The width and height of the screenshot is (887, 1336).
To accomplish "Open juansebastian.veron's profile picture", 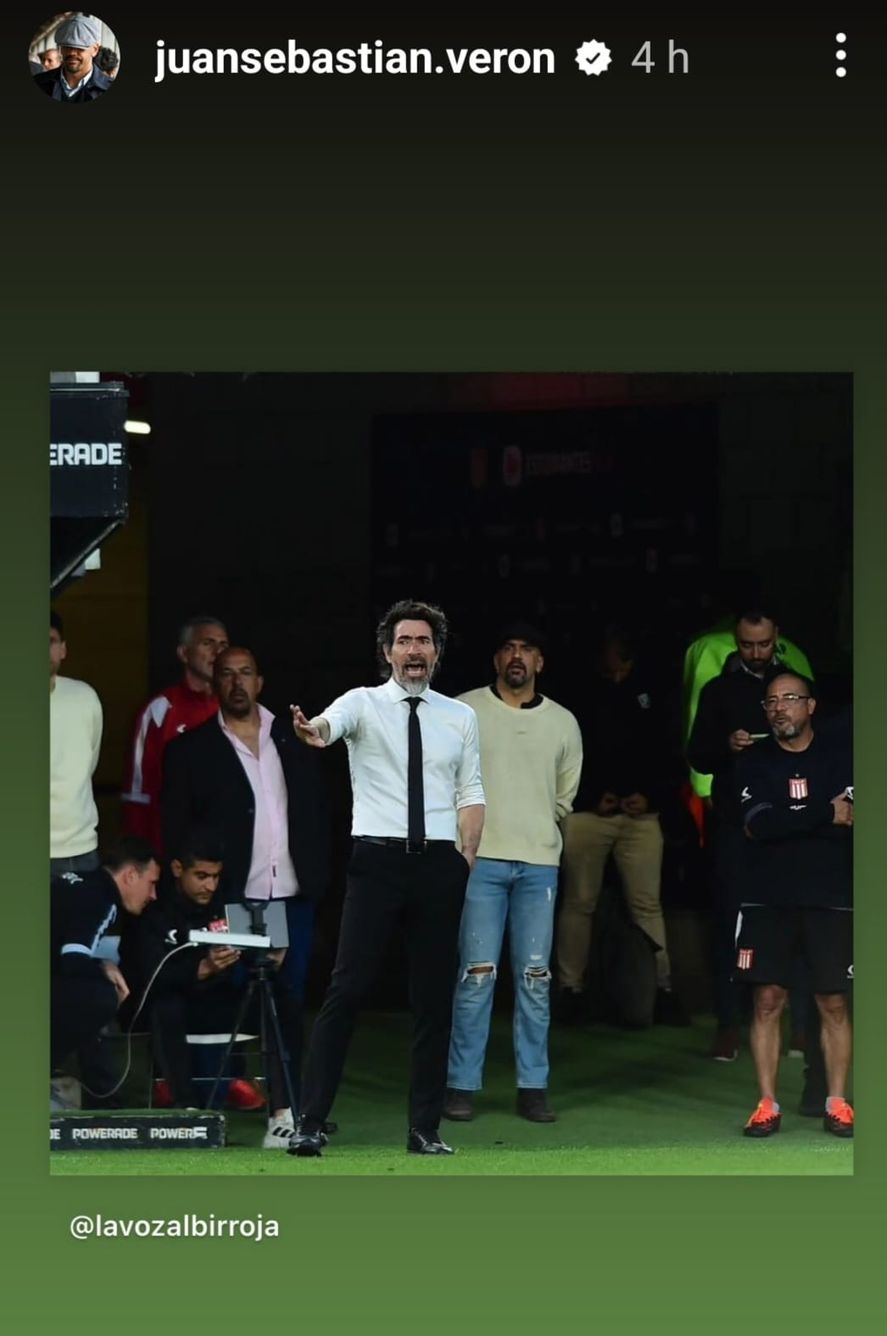I will point(76,56).
